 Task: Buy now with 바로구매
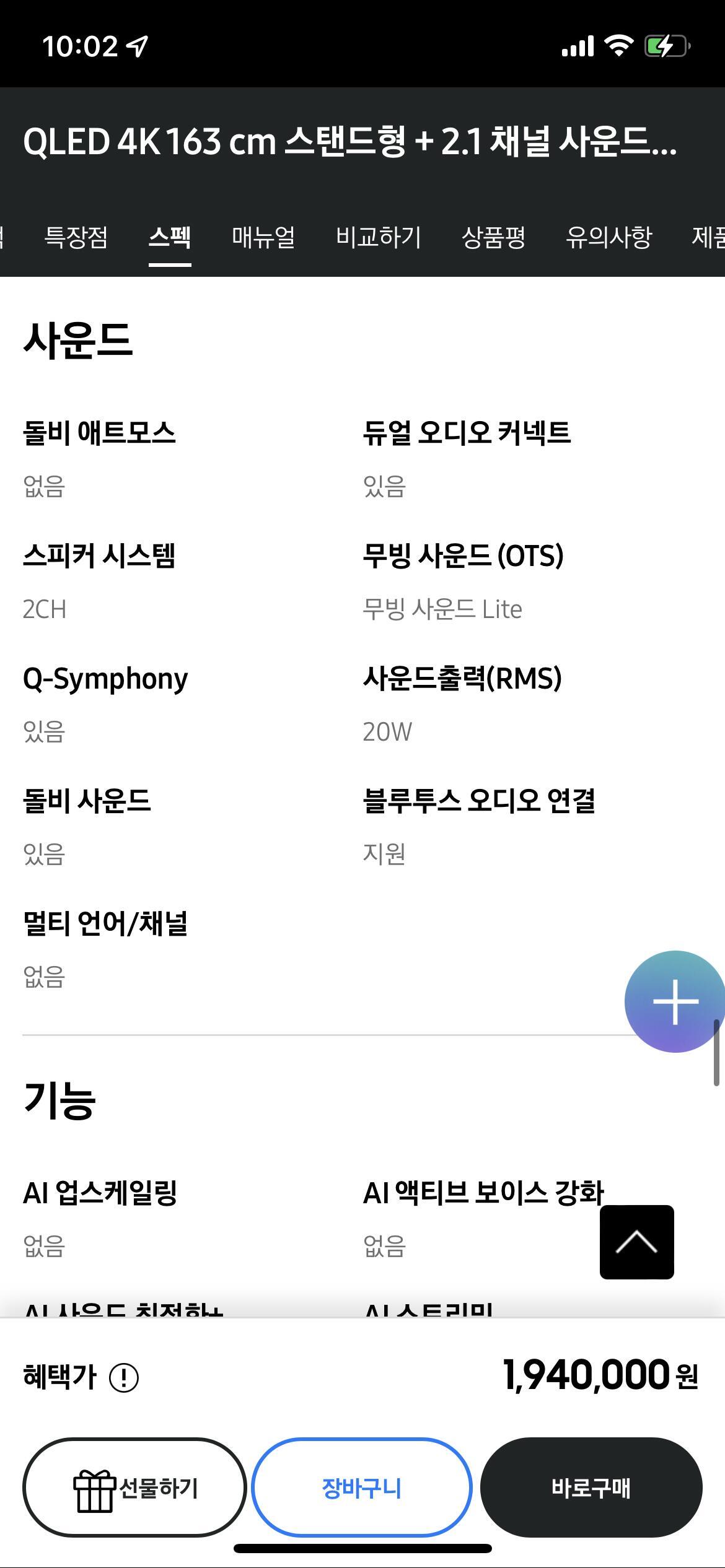point(591,1487)
